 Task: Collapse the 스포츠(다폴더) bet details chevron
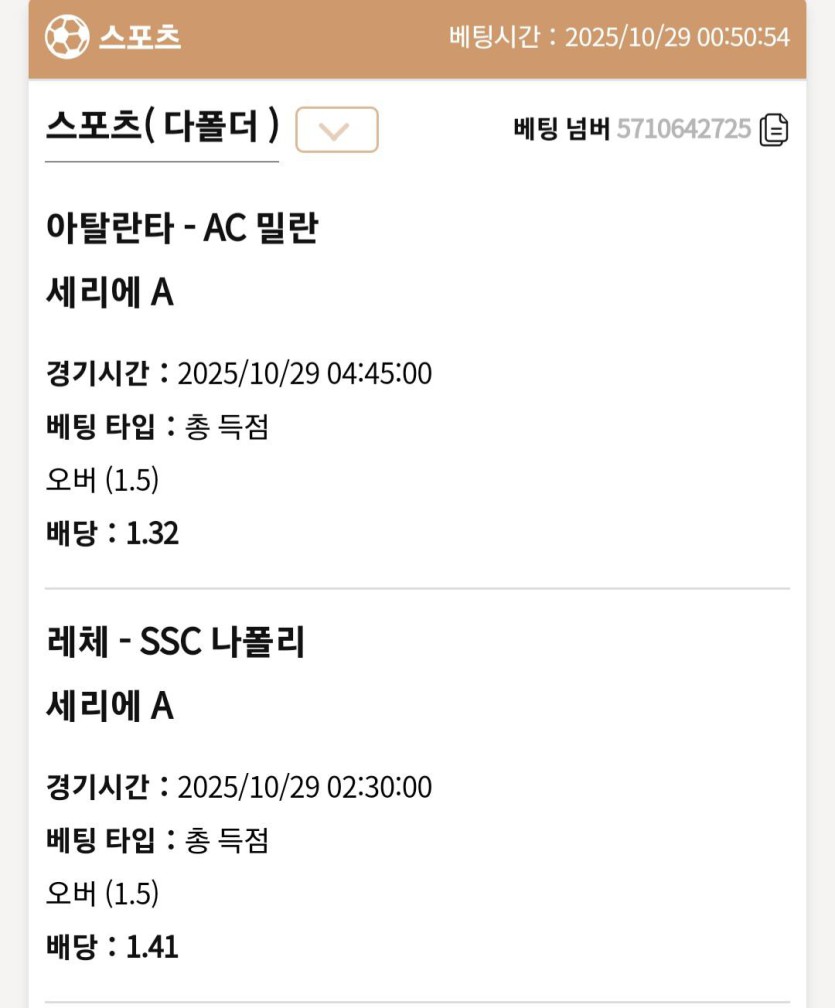click(337, 130)
